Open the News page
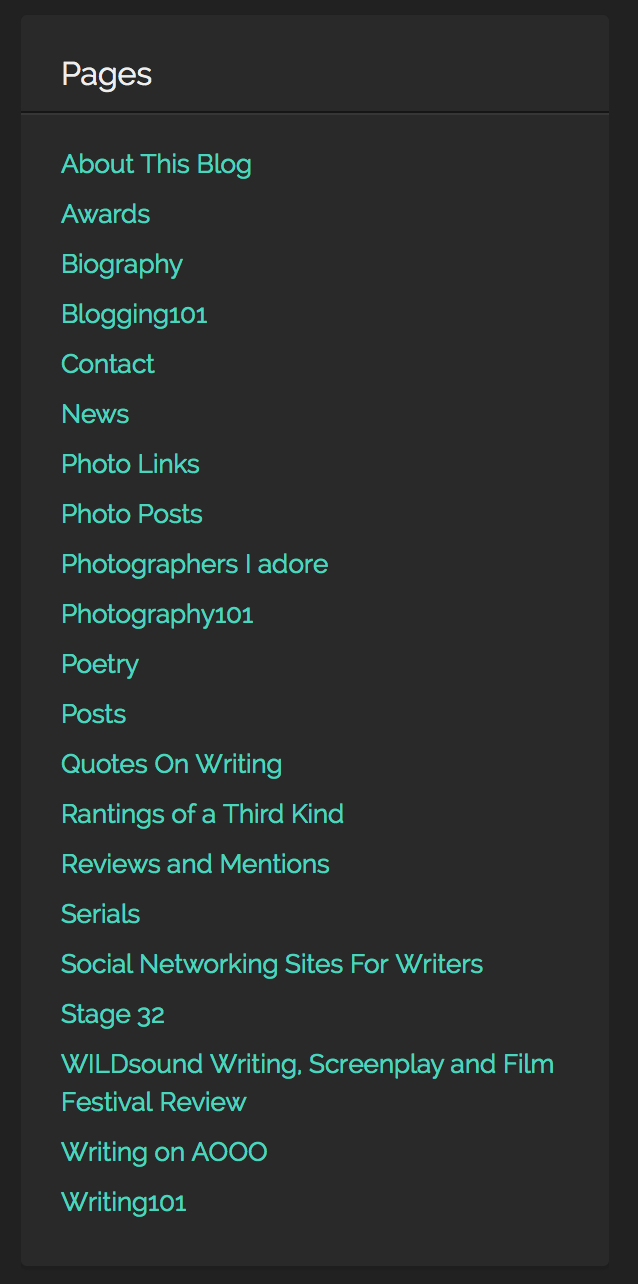 click(95, 414)
